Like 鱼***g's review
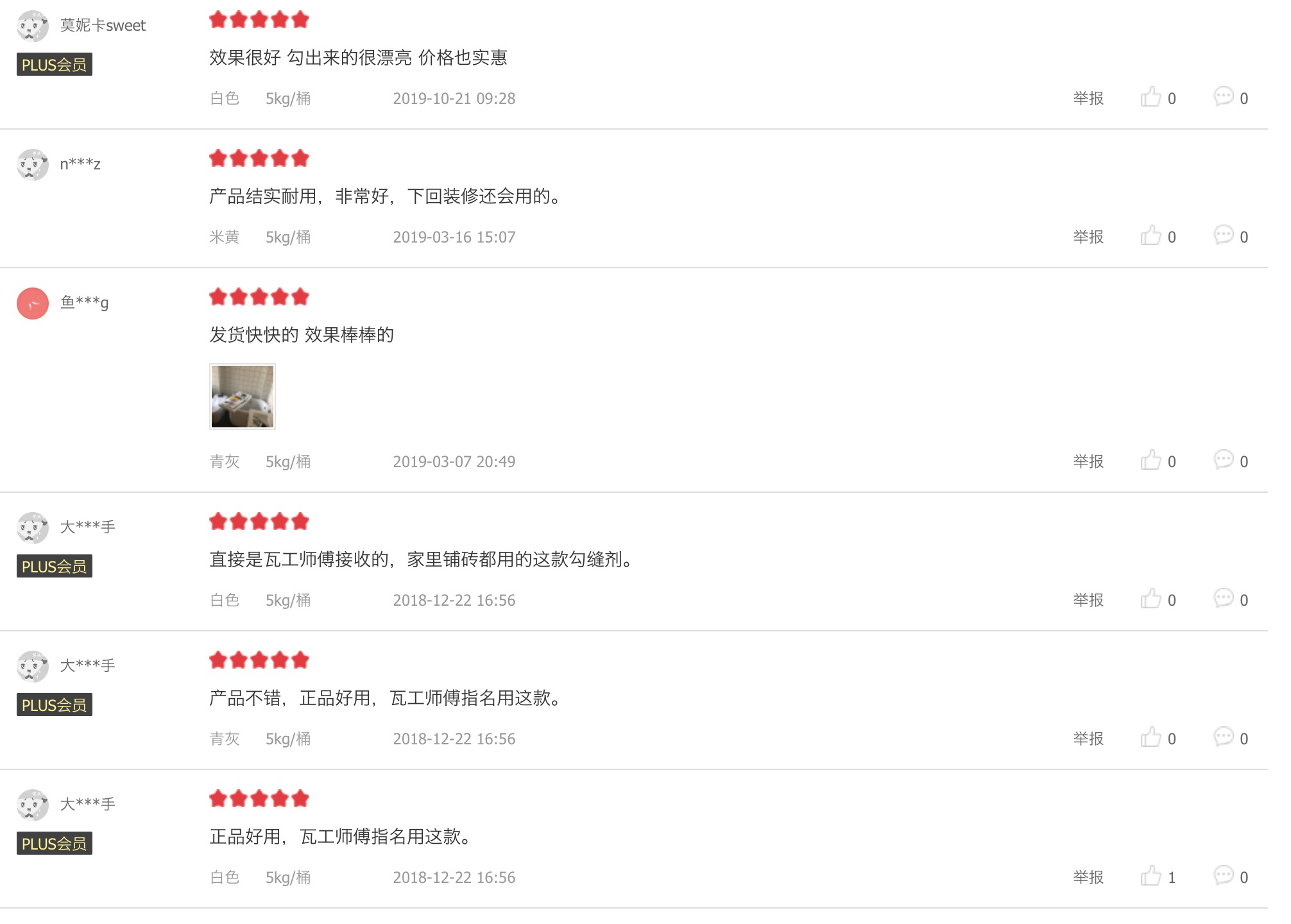This screenshot has width=1291, height=924. (1151, 461)
